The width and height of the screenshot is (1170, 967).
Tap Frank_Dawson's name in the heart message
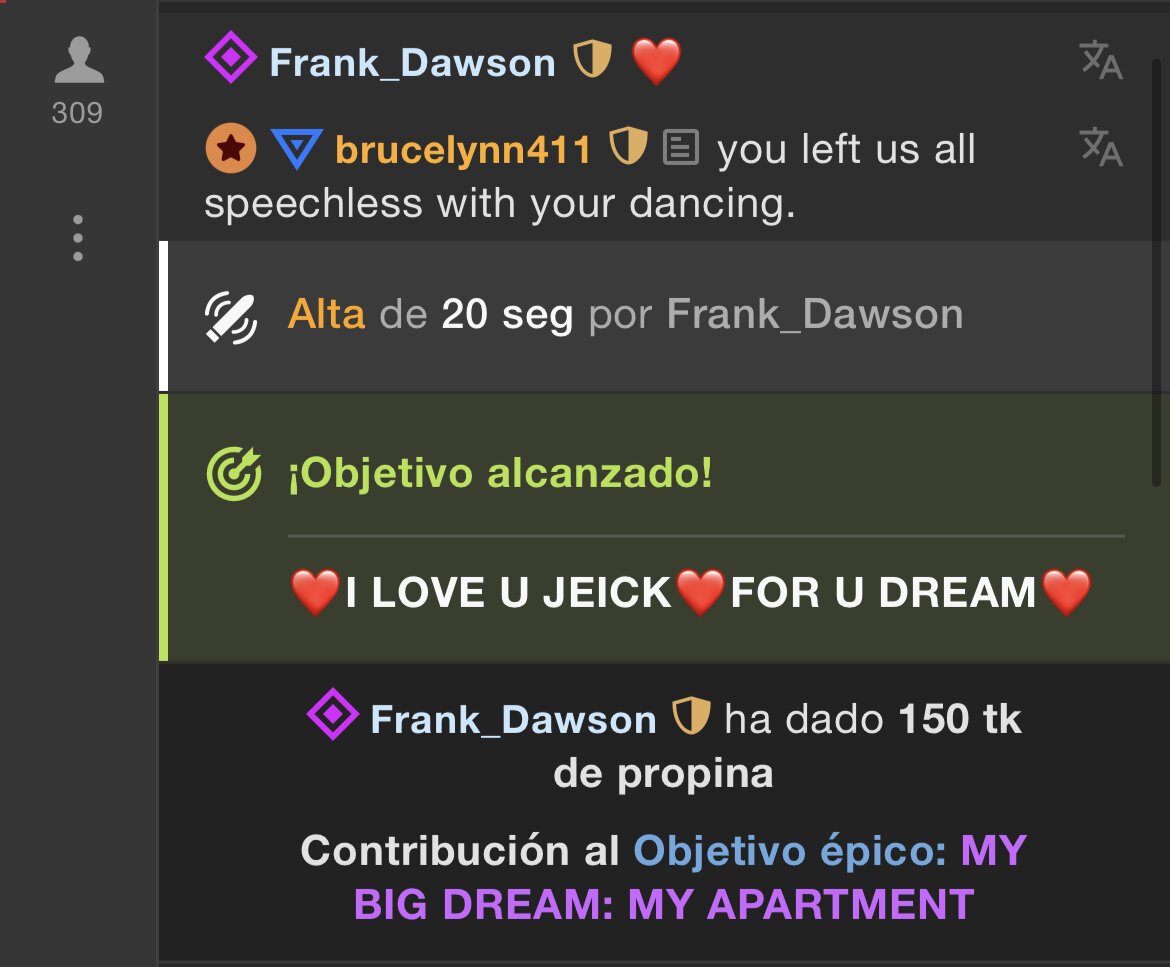click(x=412, y=63)
